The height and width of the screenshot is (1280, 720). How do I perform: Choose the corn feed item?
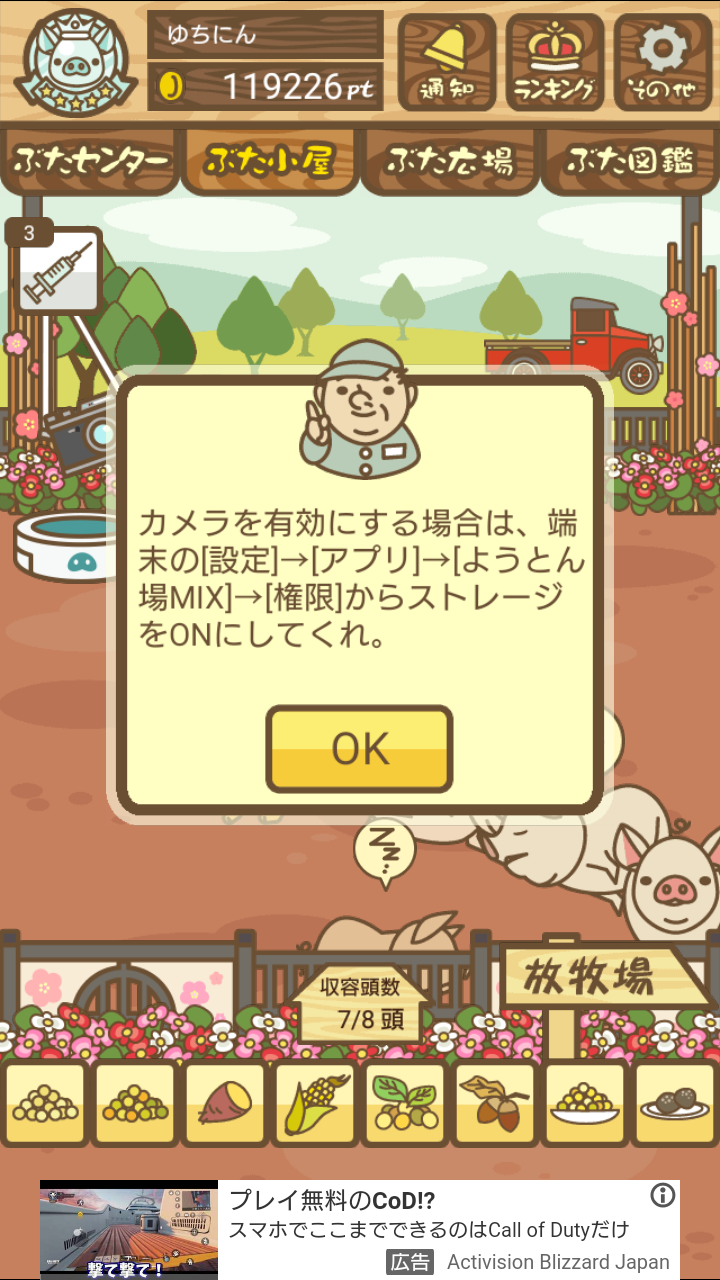coord(315,1104)
